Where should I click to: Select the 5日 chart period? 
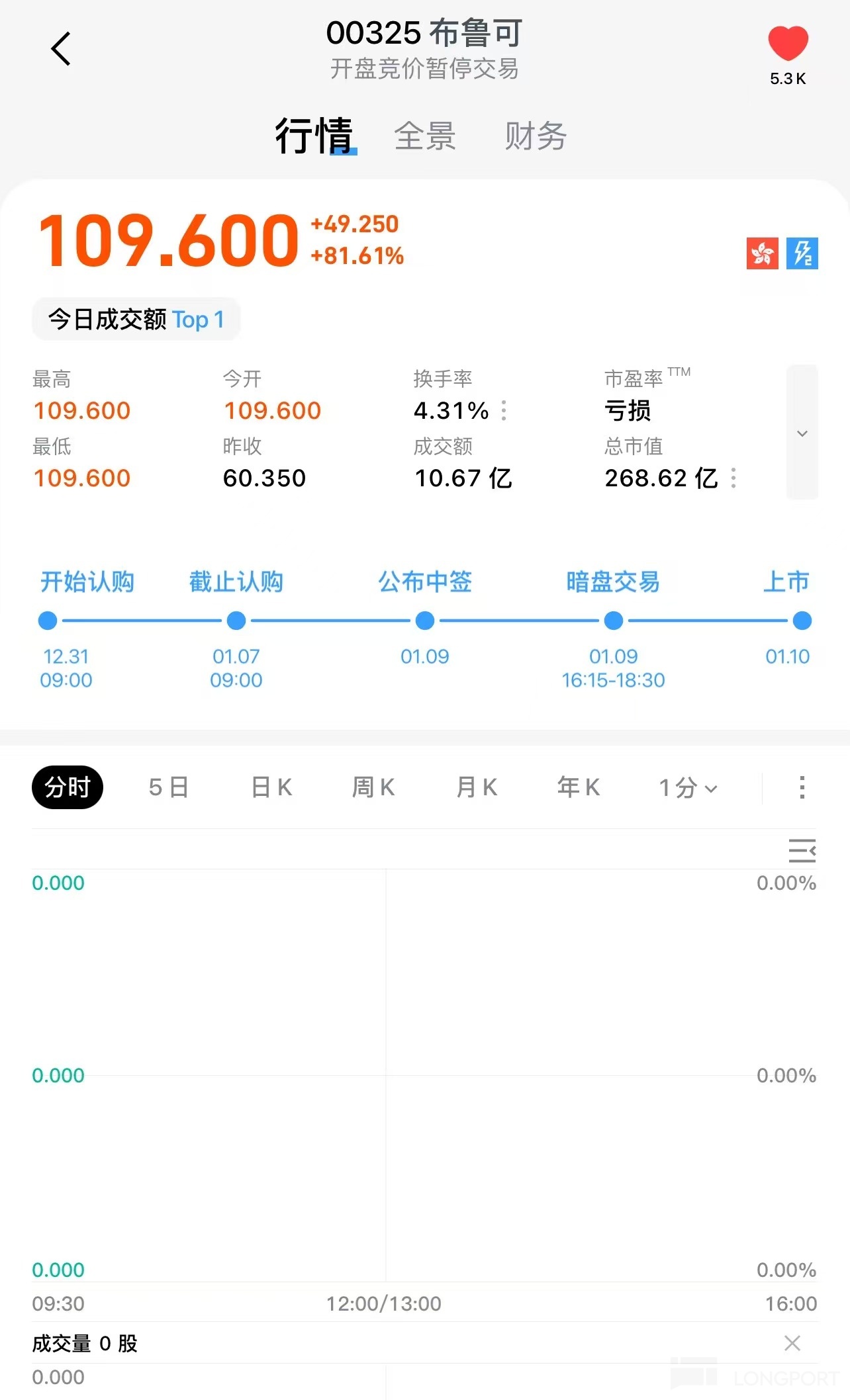169,787
